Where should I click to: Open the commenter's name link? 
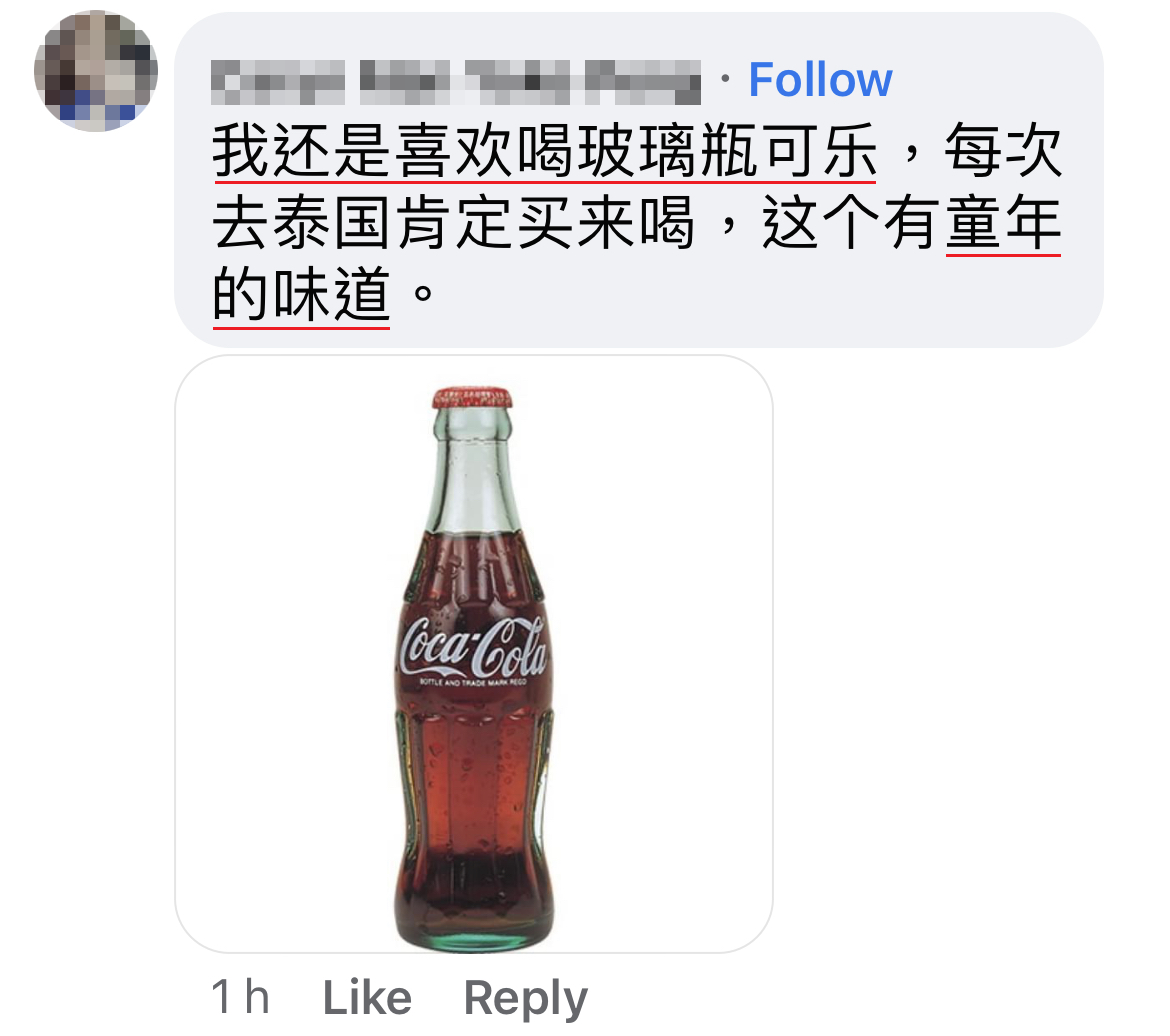click(x=457, y=82)
